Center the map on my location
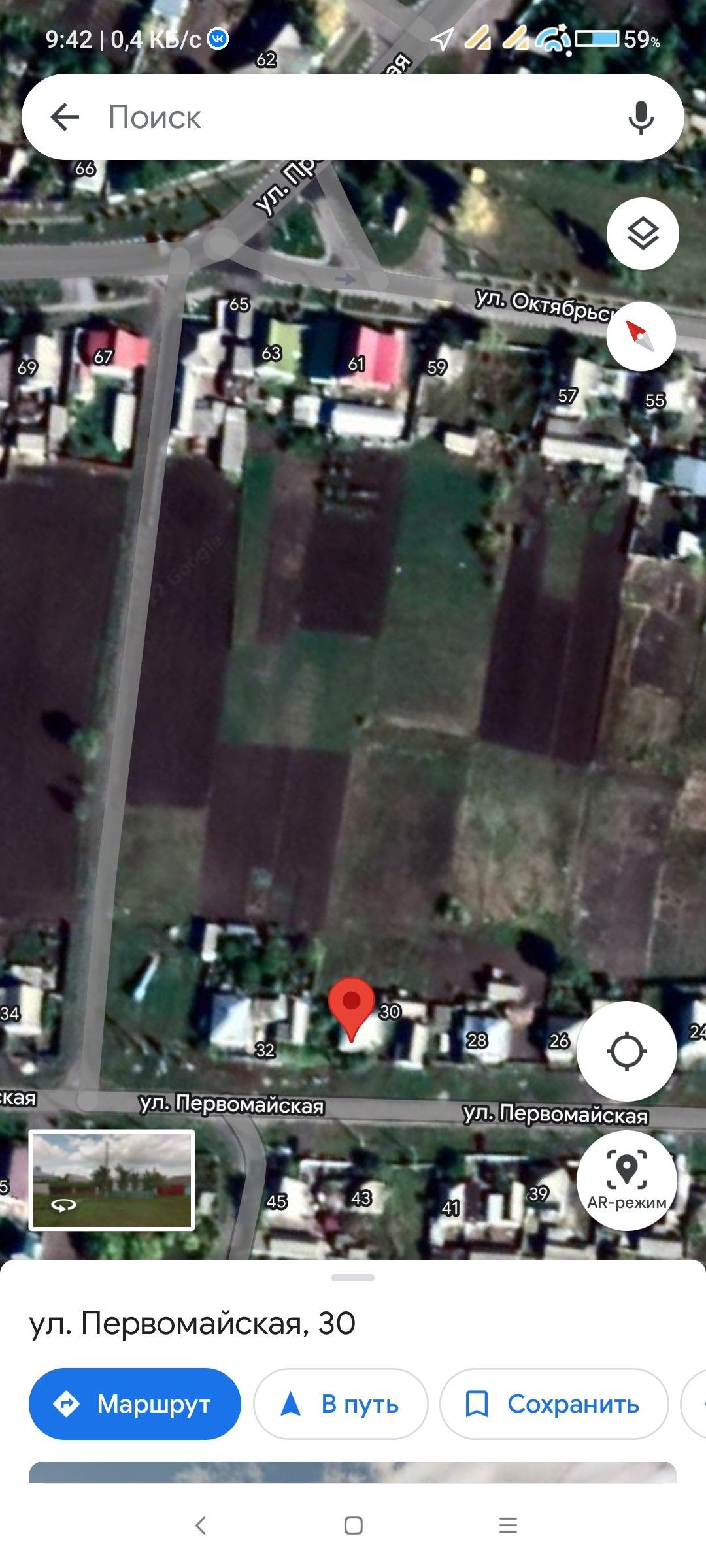 tap(626, 1051)
